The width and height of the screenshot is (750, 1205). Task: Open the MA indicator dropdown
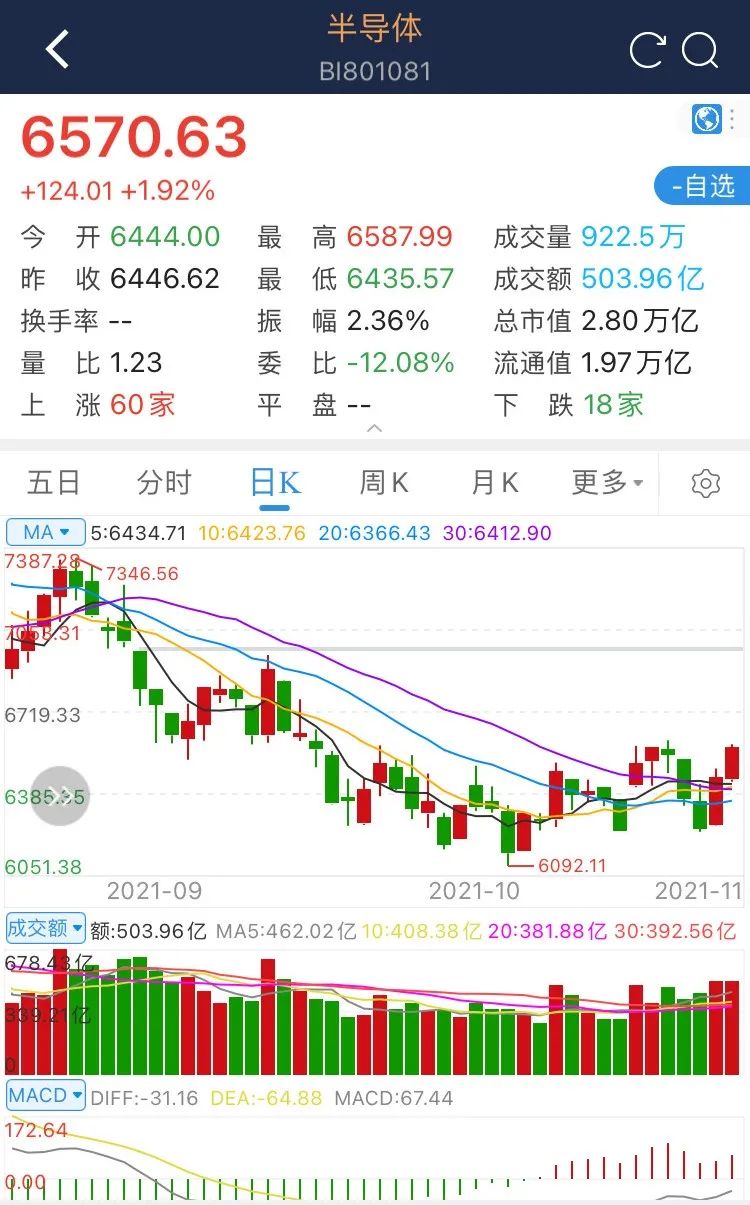click(x=46, y=532)
